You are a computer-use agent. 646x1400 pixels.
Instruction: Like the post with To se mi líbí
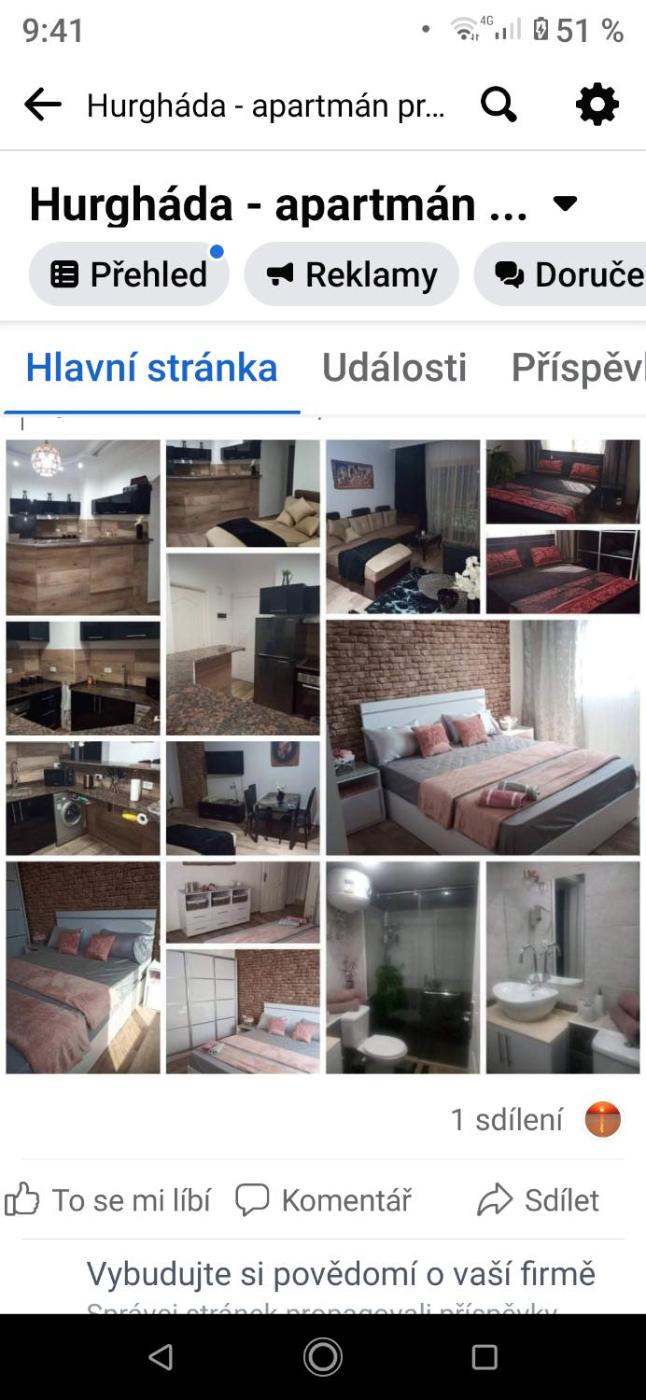pos(109,1200)
